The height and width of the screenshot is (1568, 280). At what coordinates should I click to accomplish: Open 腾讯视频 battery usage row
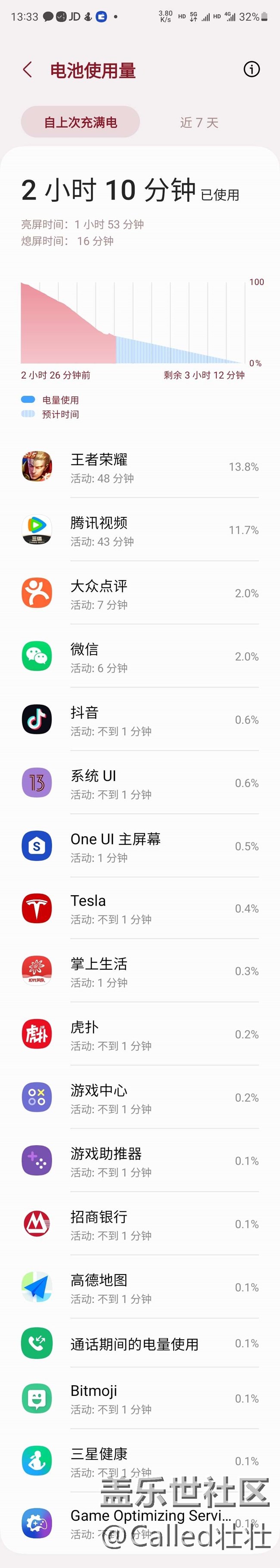click(x=140, y=531)
